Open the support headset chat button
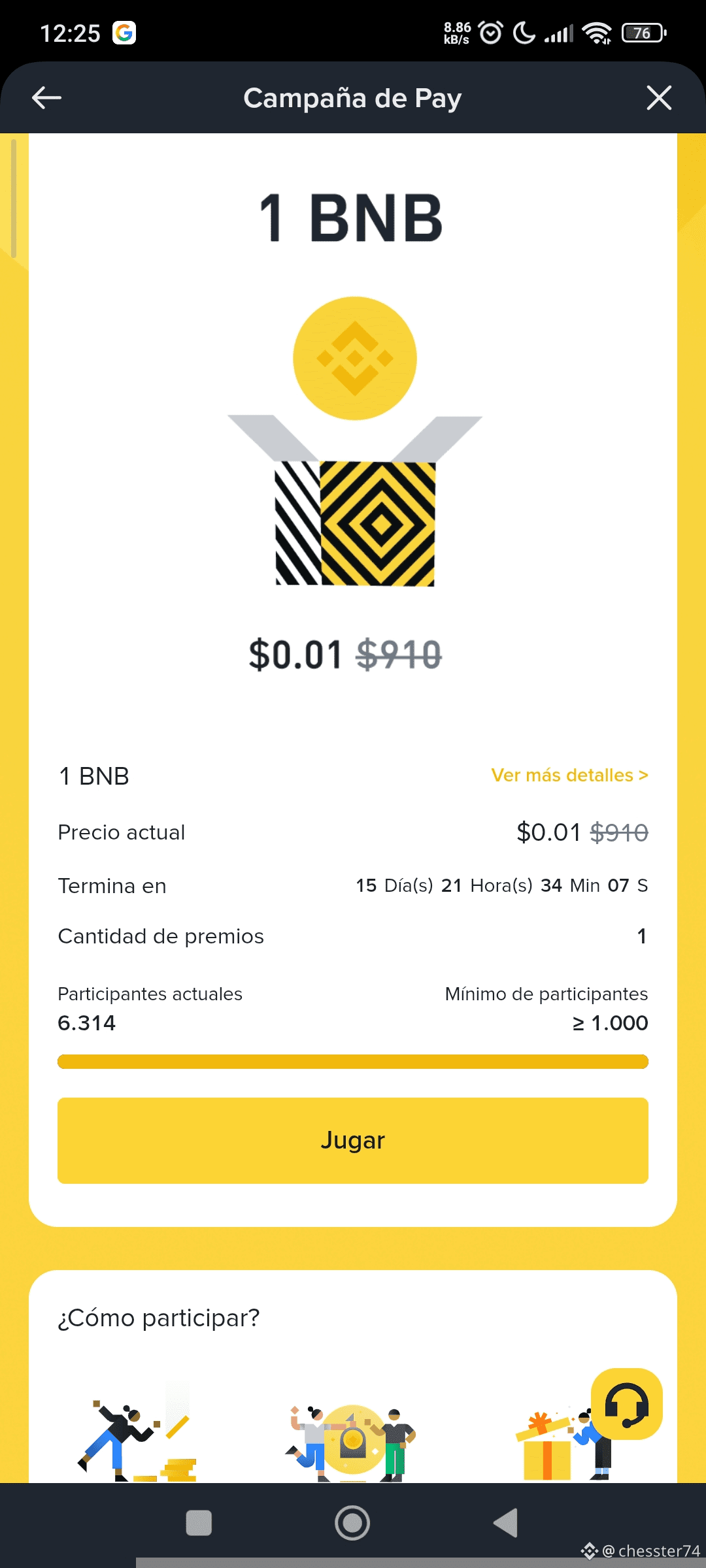Viewport: 706px width, 1568px height. click(626, 1404)
